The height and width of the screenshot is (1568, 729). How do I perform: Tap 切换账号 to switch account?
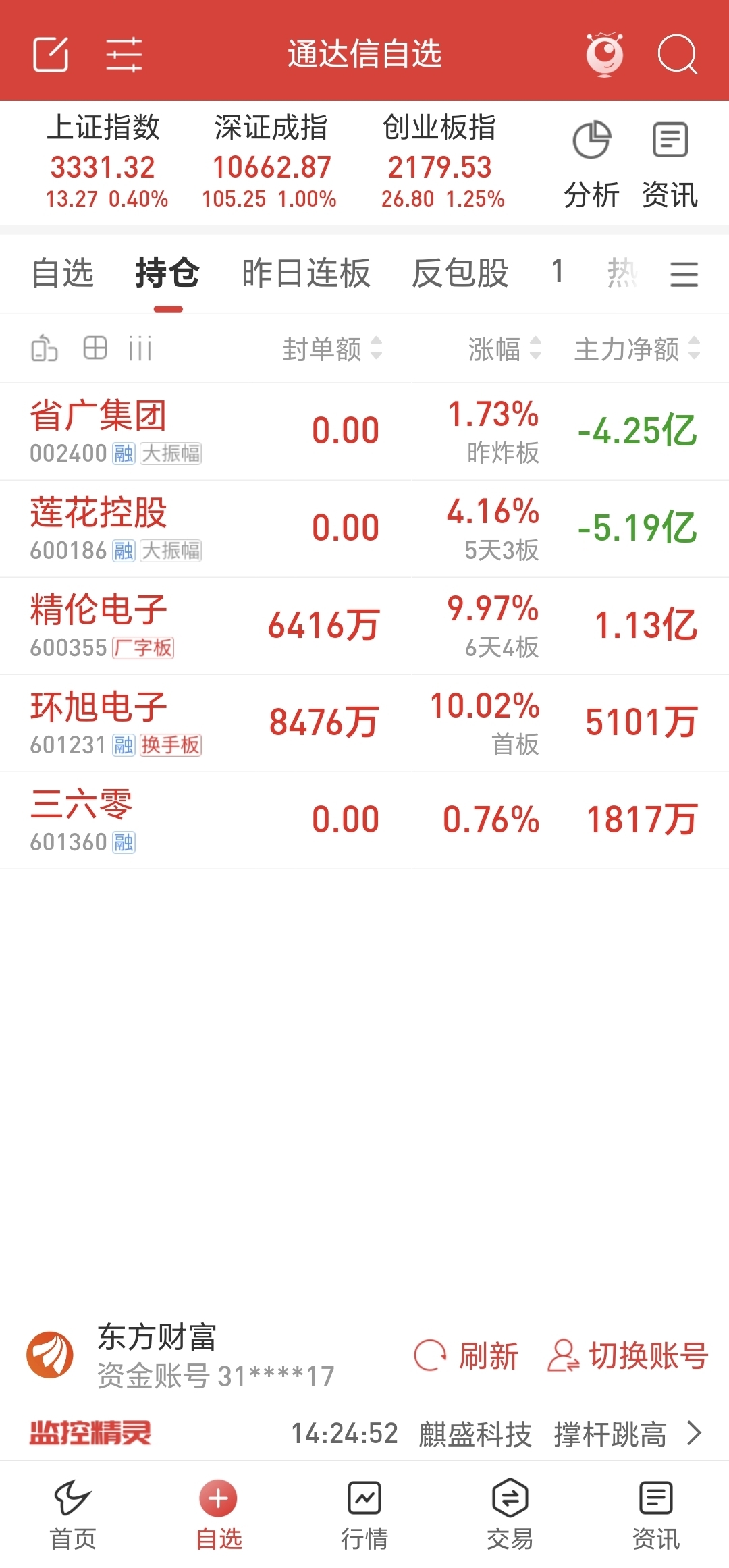[x=628, y=1356]
